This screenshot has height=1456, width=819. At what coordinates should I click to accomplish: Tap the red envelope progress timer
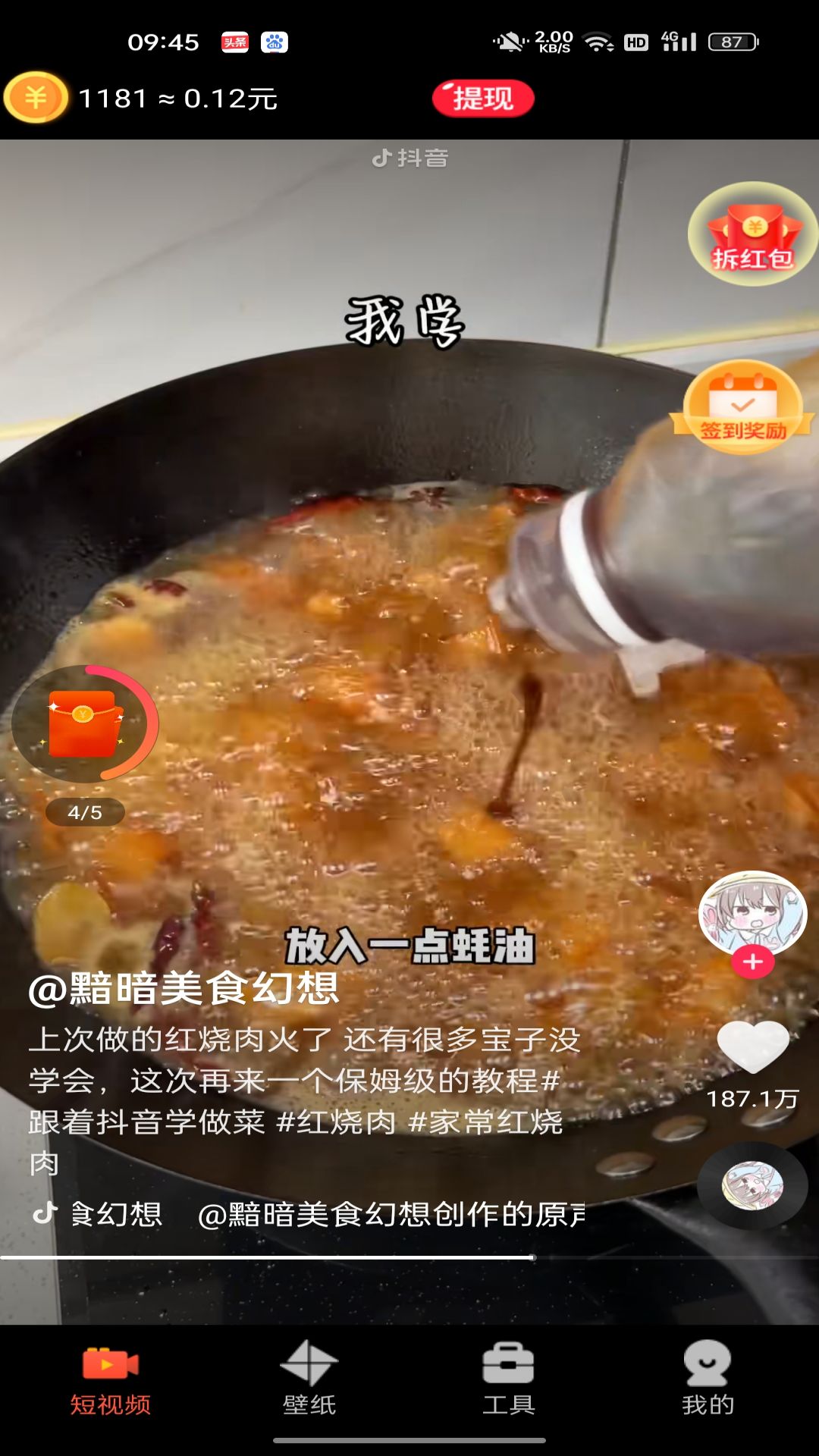(x=85, y=724)
